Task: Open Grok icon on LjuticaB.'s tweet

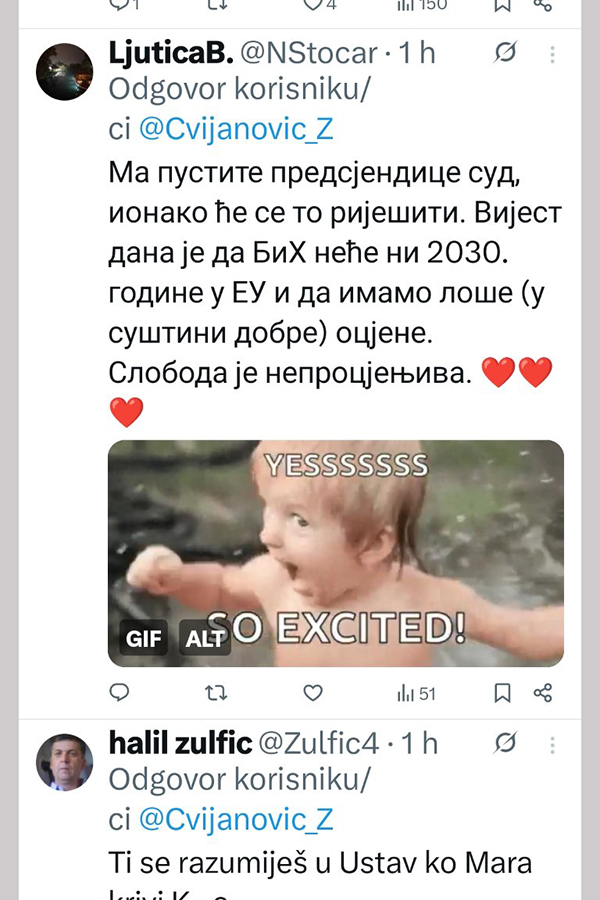Action: [x=505, y=53]
